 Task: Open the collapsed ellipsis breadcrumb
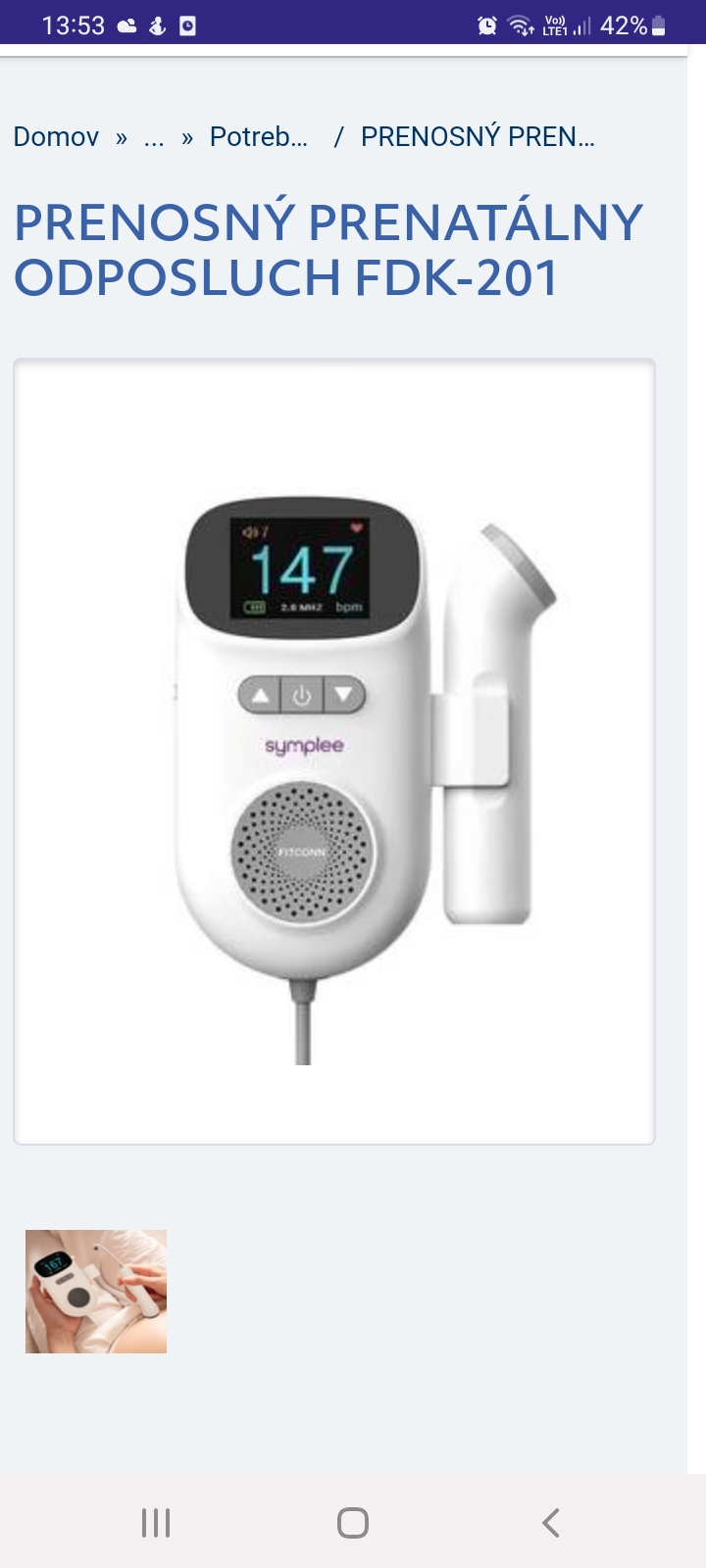pyautogui.click(x=154, y=137)
